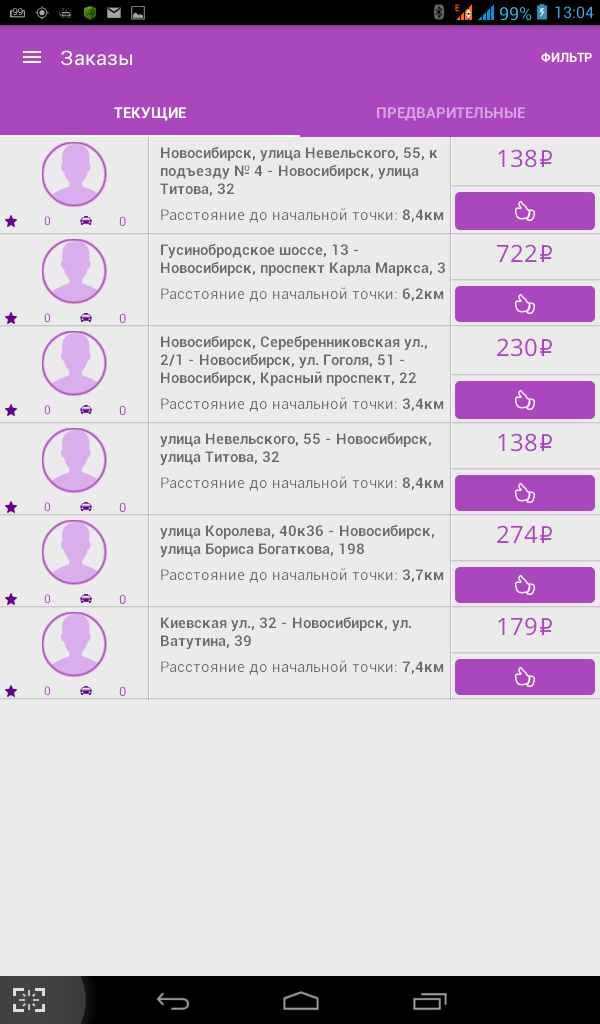Open the ФИЛЬТР options
Image resolution: width=600 pixels, height=1024 pixels.
point(566,57)
